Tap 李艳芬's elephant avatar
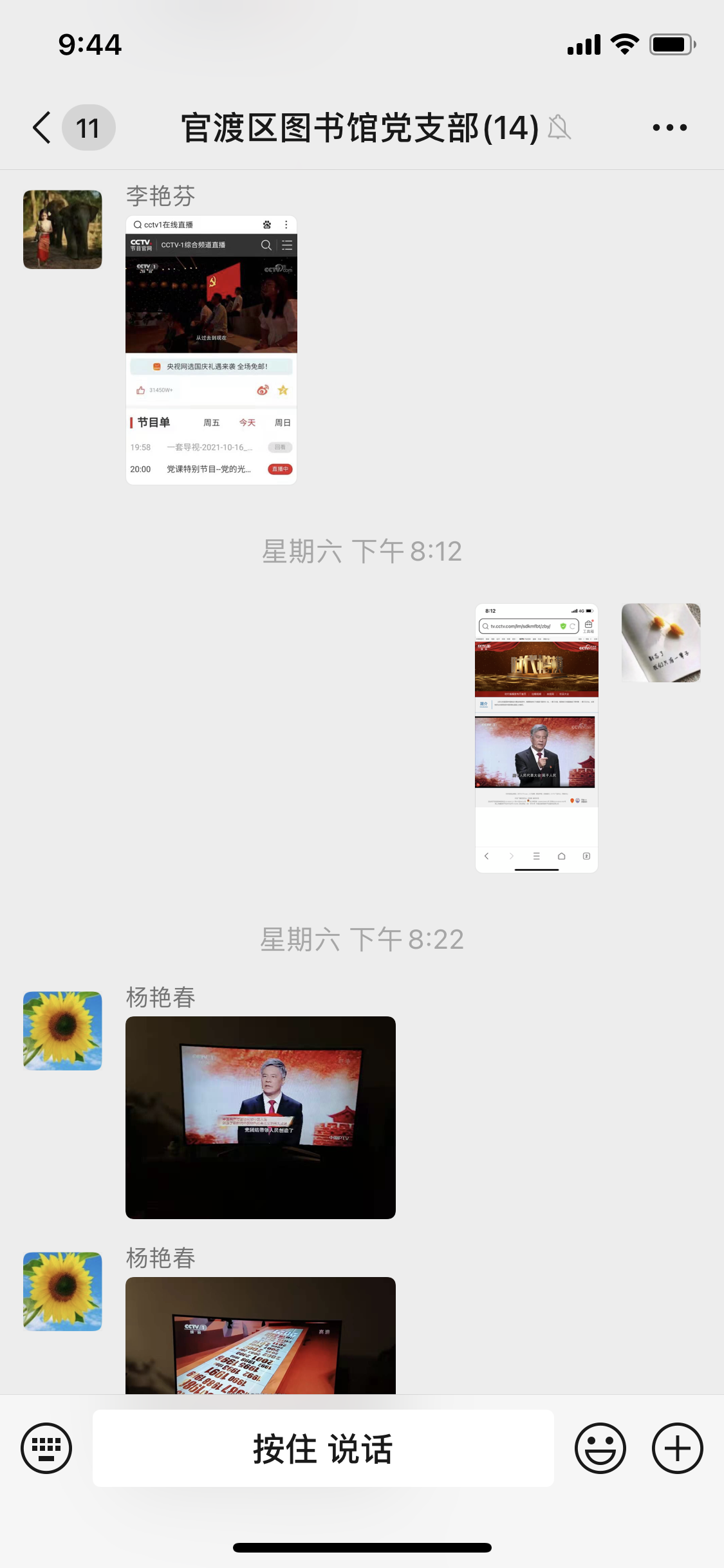 pos(62,229)
